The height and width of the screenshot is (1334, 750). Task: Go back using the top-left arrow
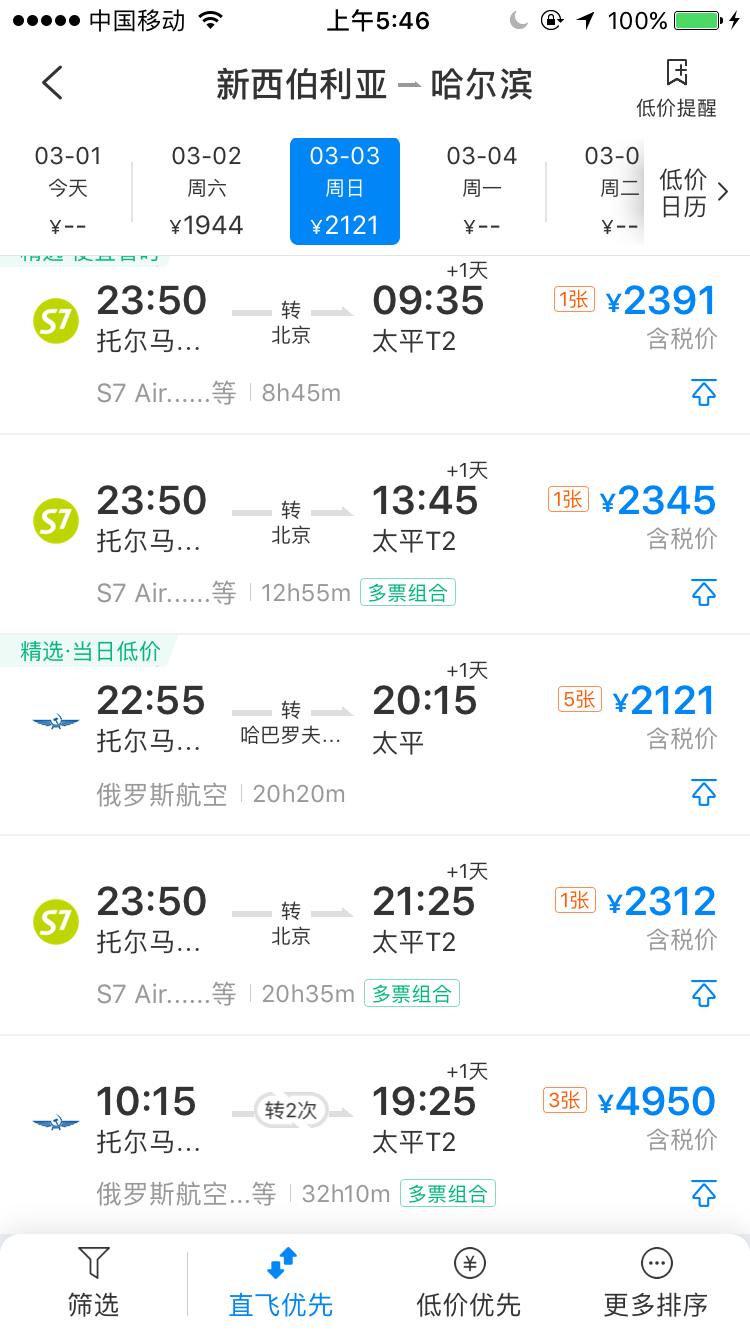53,83
